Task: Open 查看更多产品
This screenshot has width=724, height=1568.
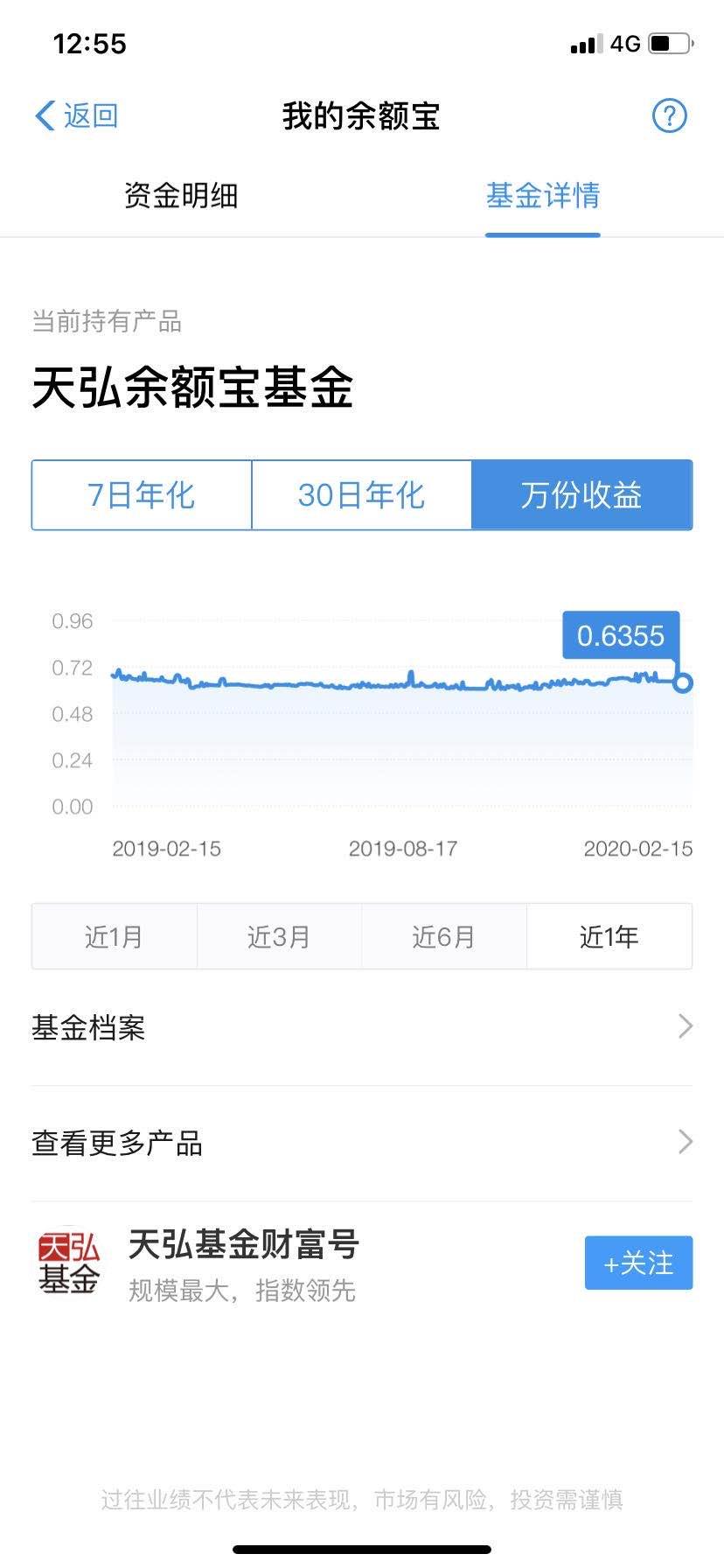Action: tap(362, 1143)
